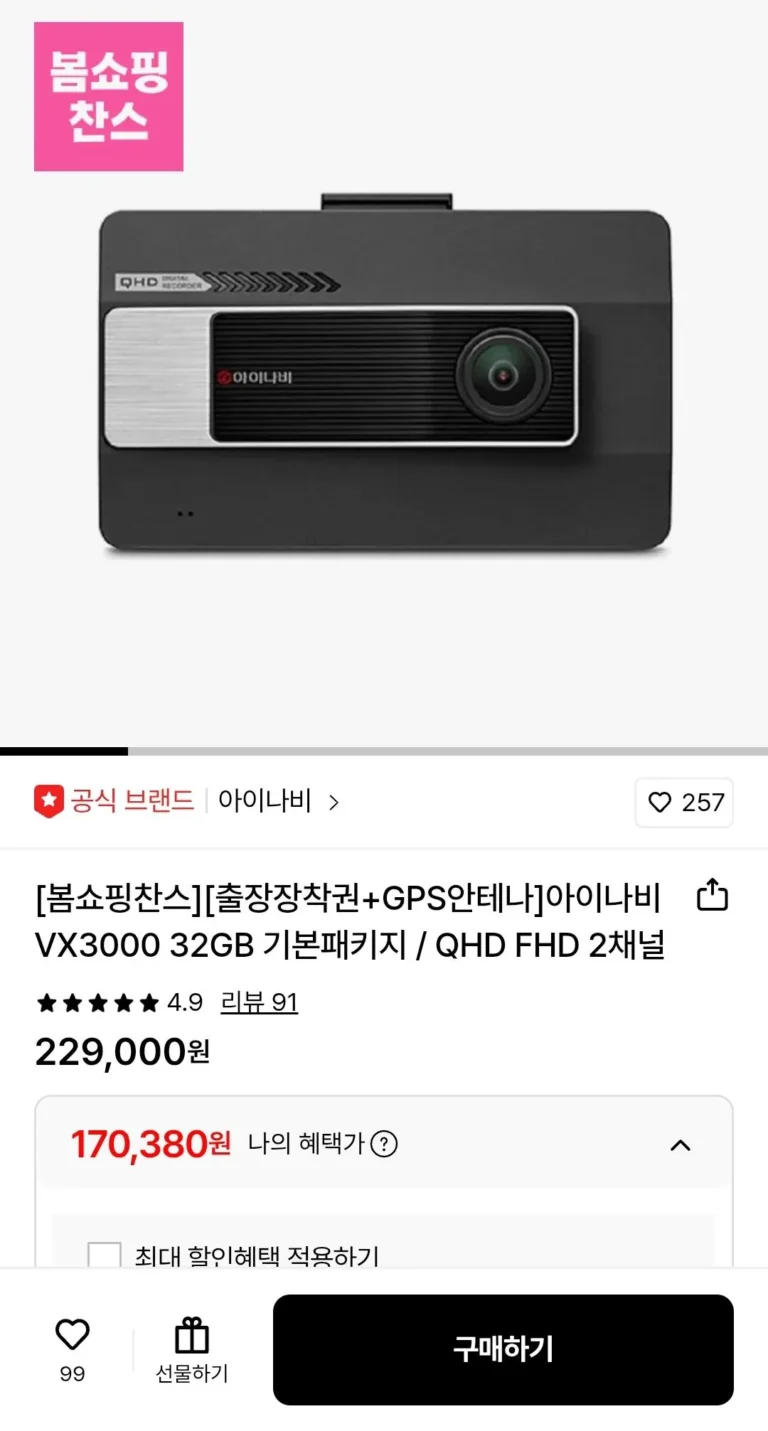This screenshot has height=1431, width=768.
Task: Tap the 구매하기 purchase button
Action: [x=503, y=1349]
